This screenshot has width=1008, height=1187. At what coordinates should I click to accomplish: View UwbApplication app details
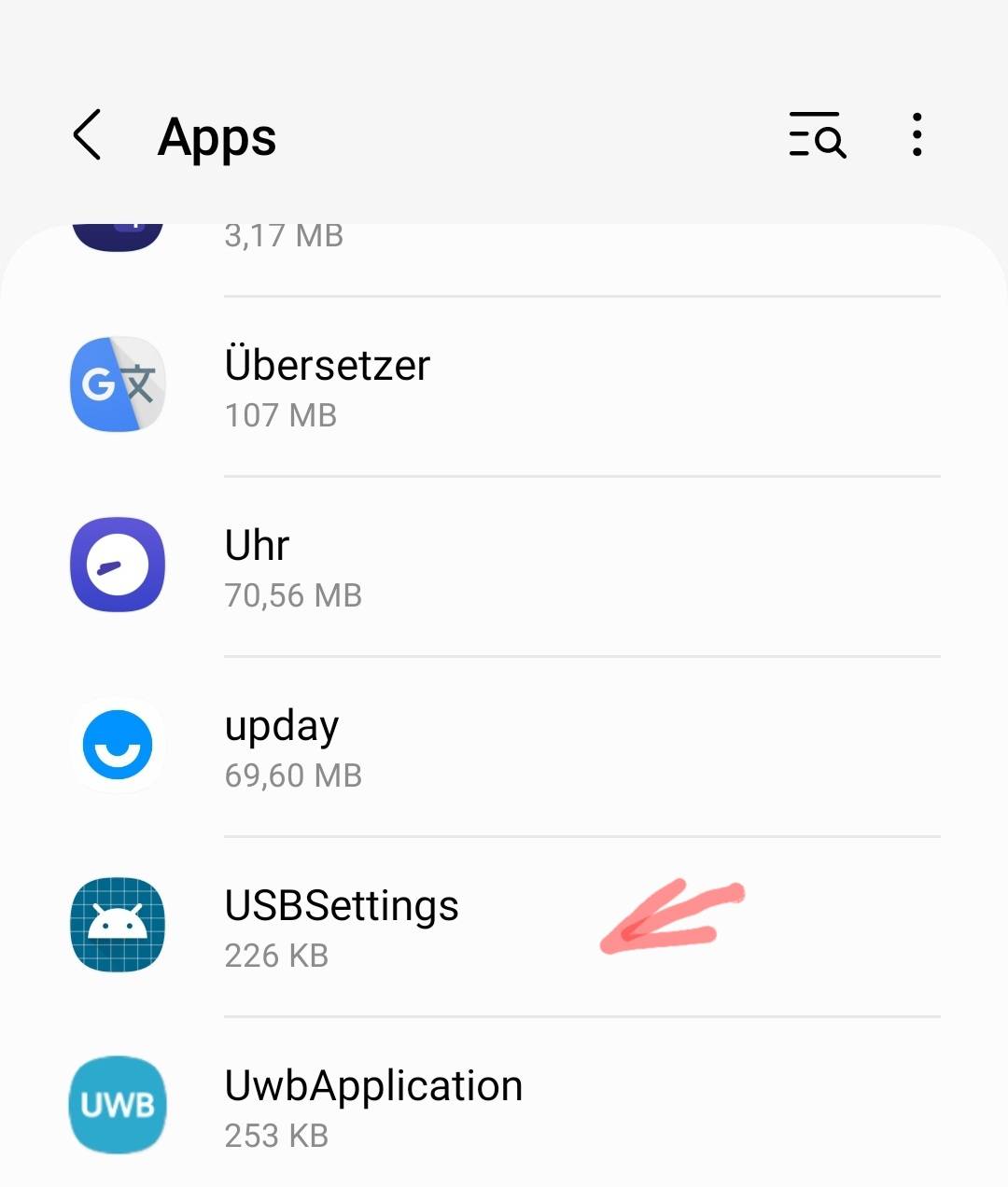coord(504,1107)
